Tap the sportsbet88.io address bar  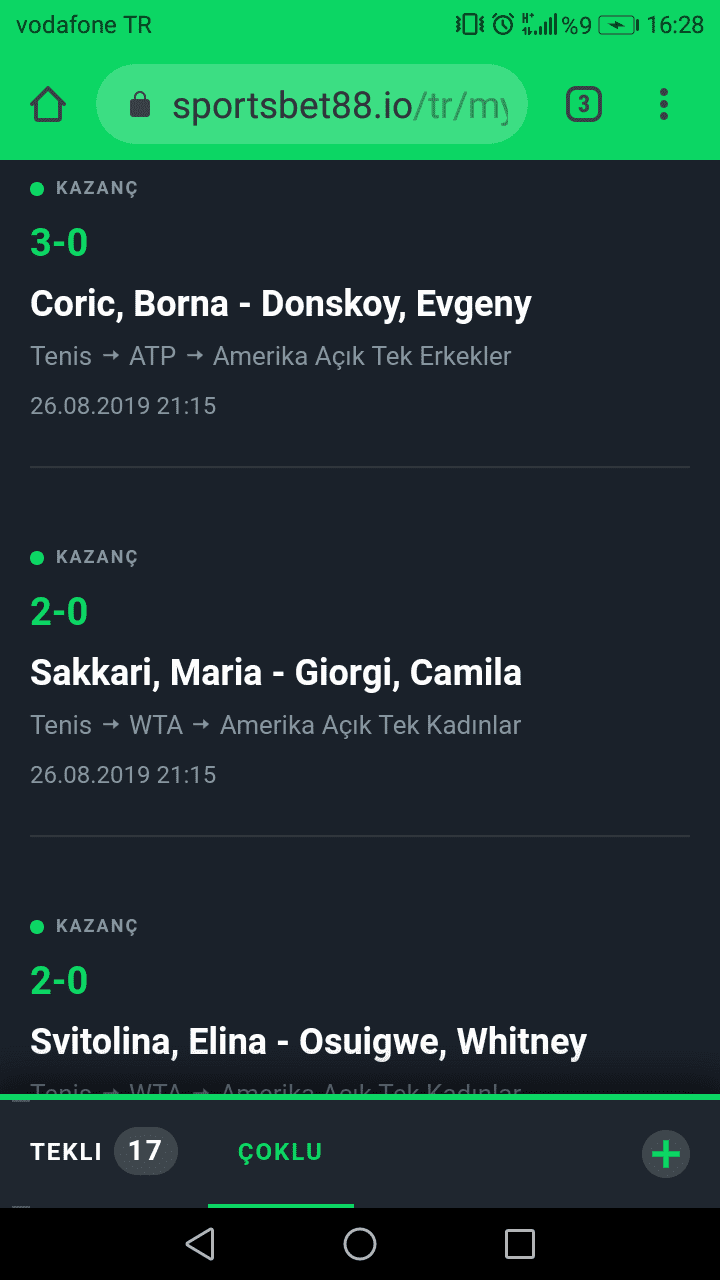coord(311,104)
